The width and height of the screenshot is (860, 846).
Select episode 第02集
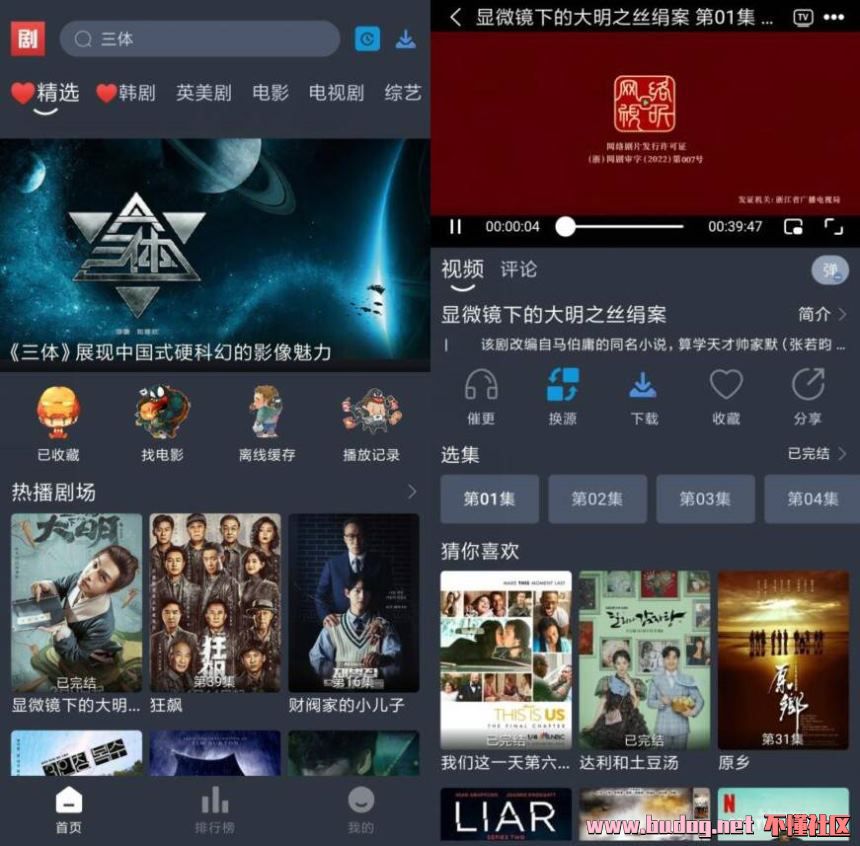[x=597, y=499]
